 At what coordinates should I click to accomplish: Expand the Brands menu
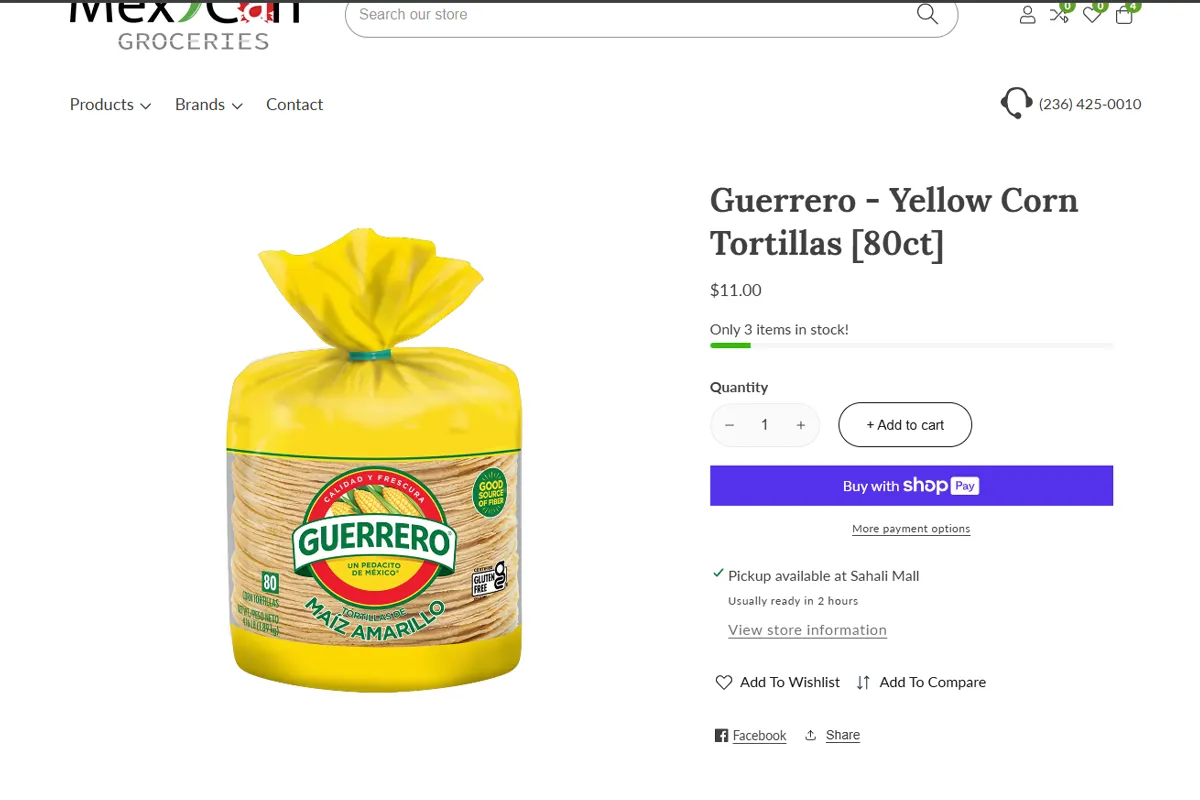208,104
